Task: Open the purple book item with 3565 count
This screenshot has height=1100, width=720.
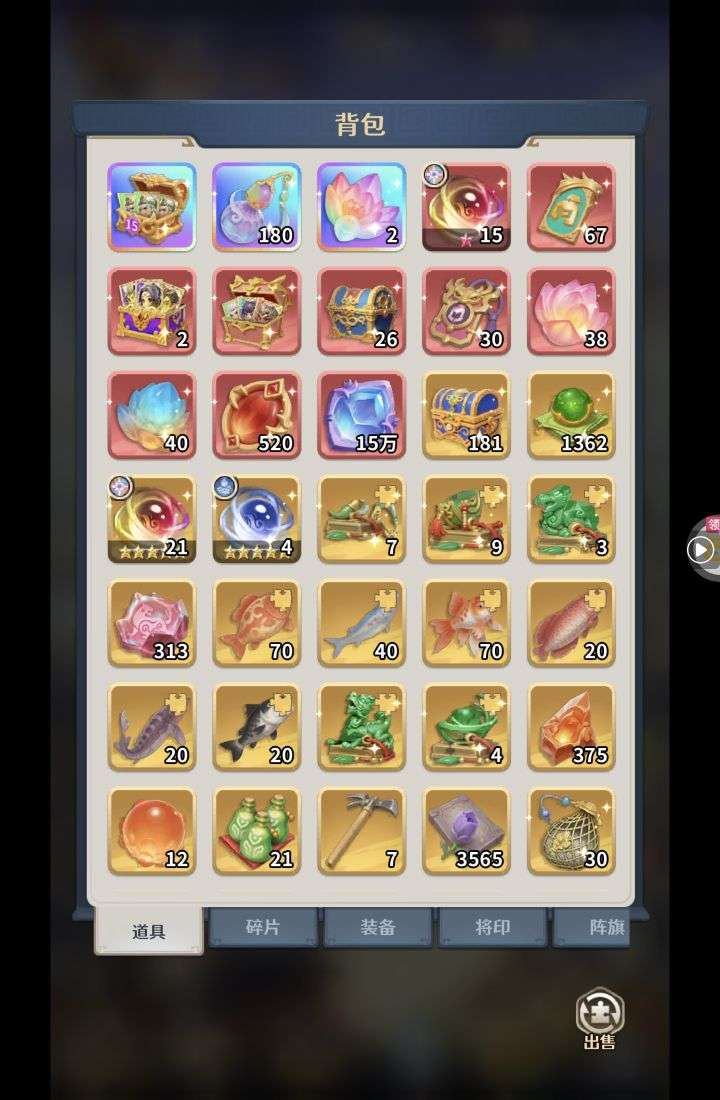Action: [466, 831]
